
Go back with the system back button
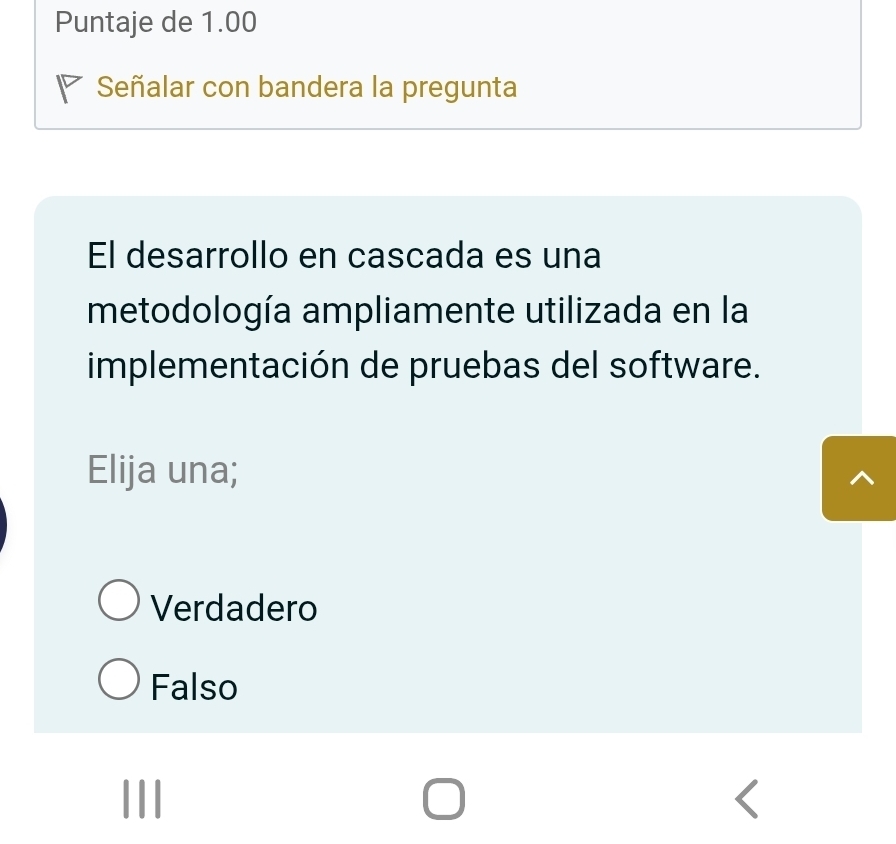[x=747, y=798]
